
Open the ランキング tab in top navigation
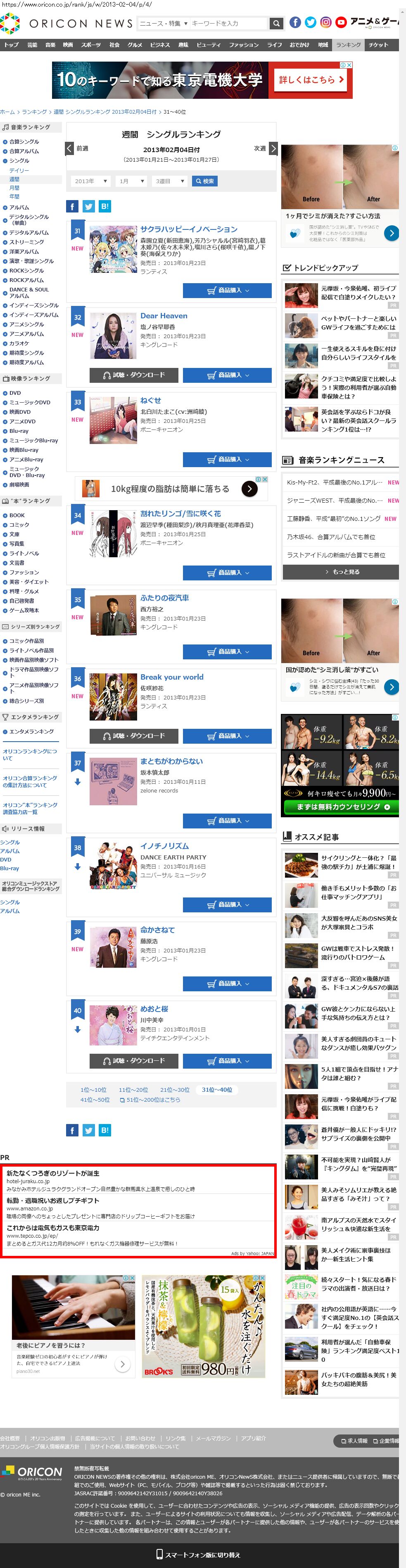click(x=348, y=44)
